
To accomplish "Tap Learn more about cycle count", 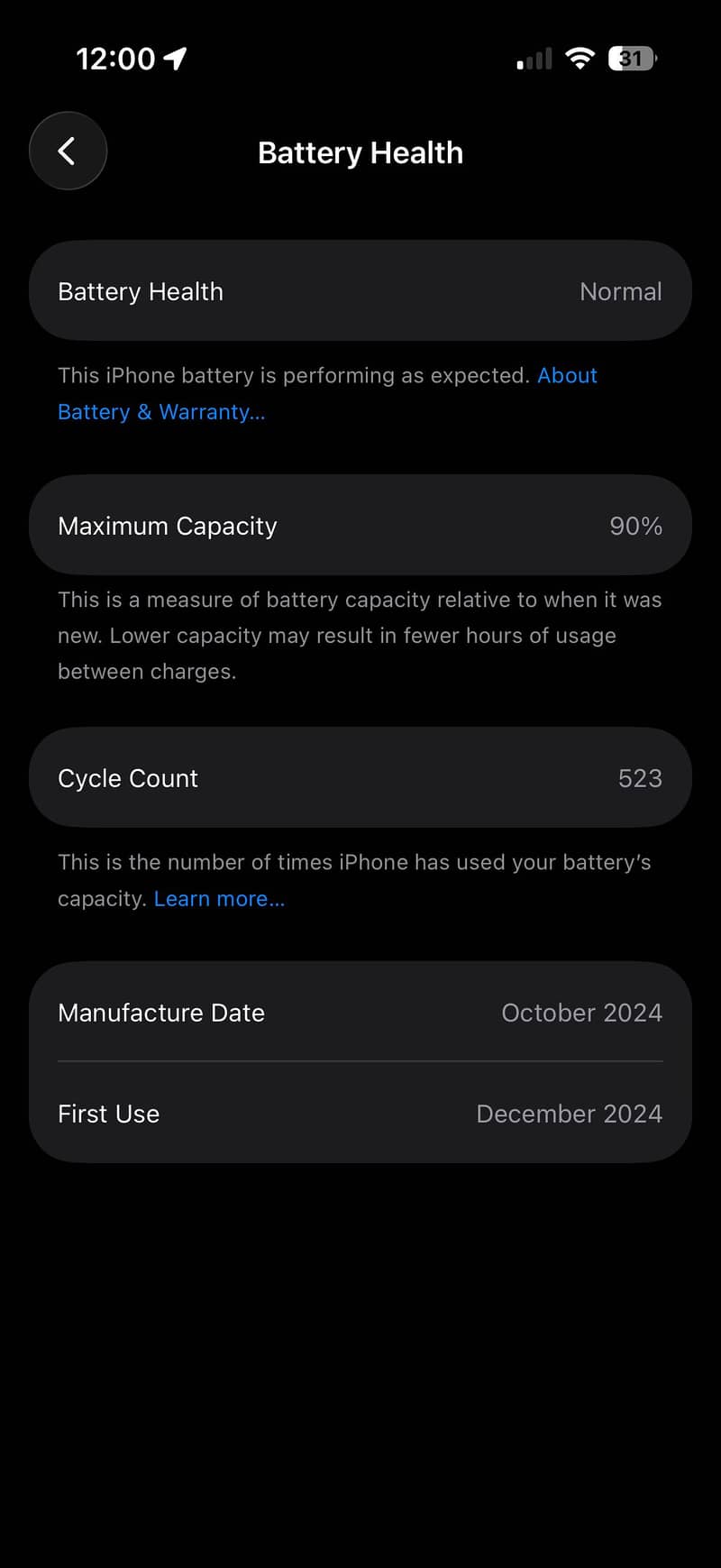I will coord(219,898).
